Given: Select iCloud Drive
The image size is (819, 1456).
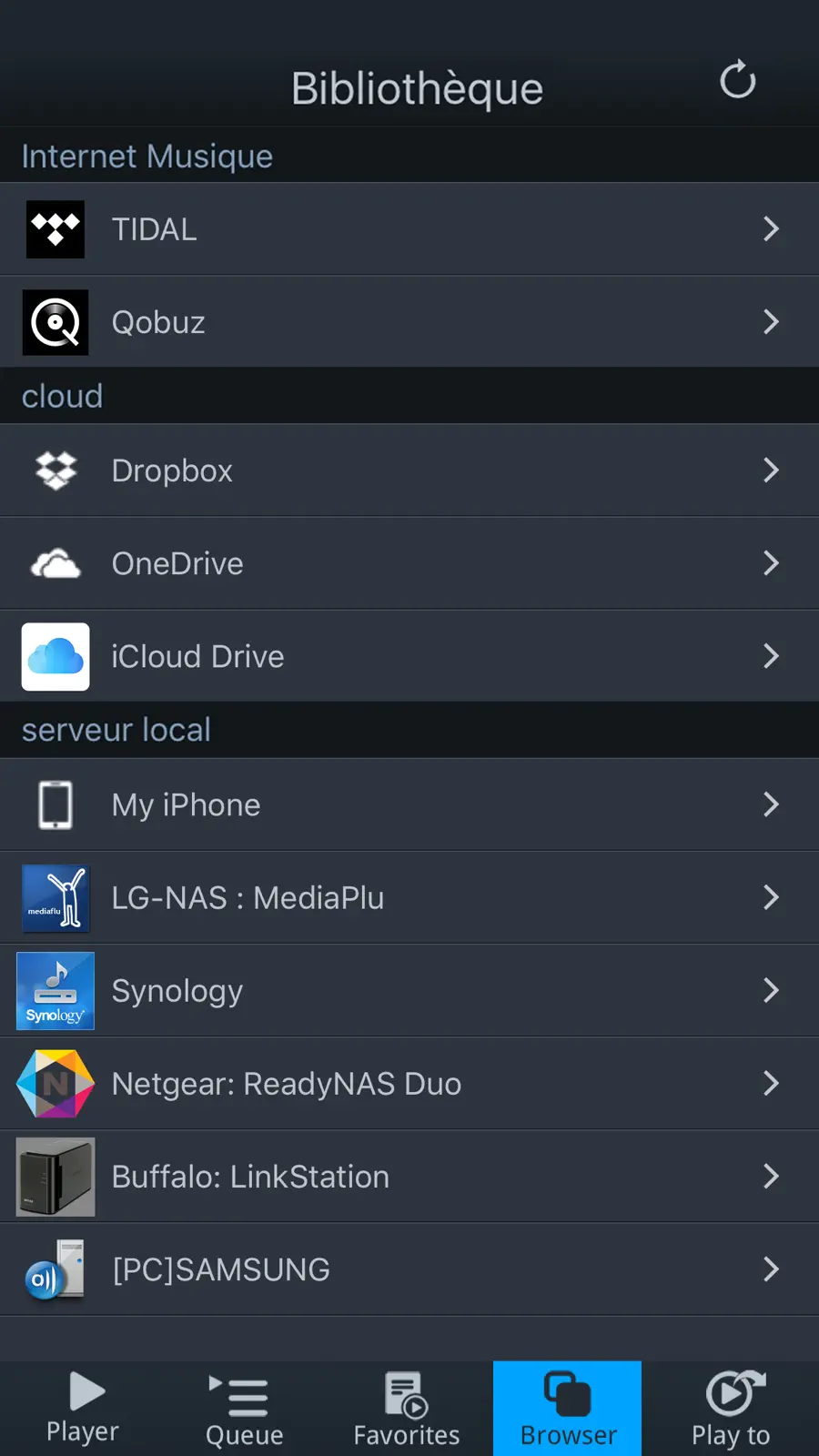Looking at the screenshot, I should 409,656.
